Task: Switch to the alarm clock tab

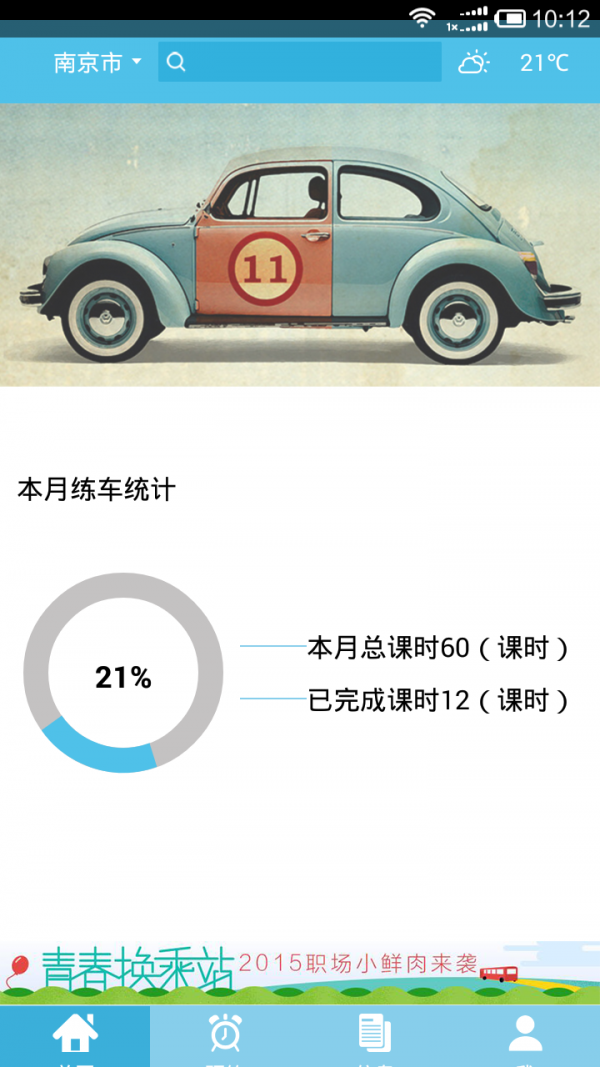Action: coord(225,1036)
